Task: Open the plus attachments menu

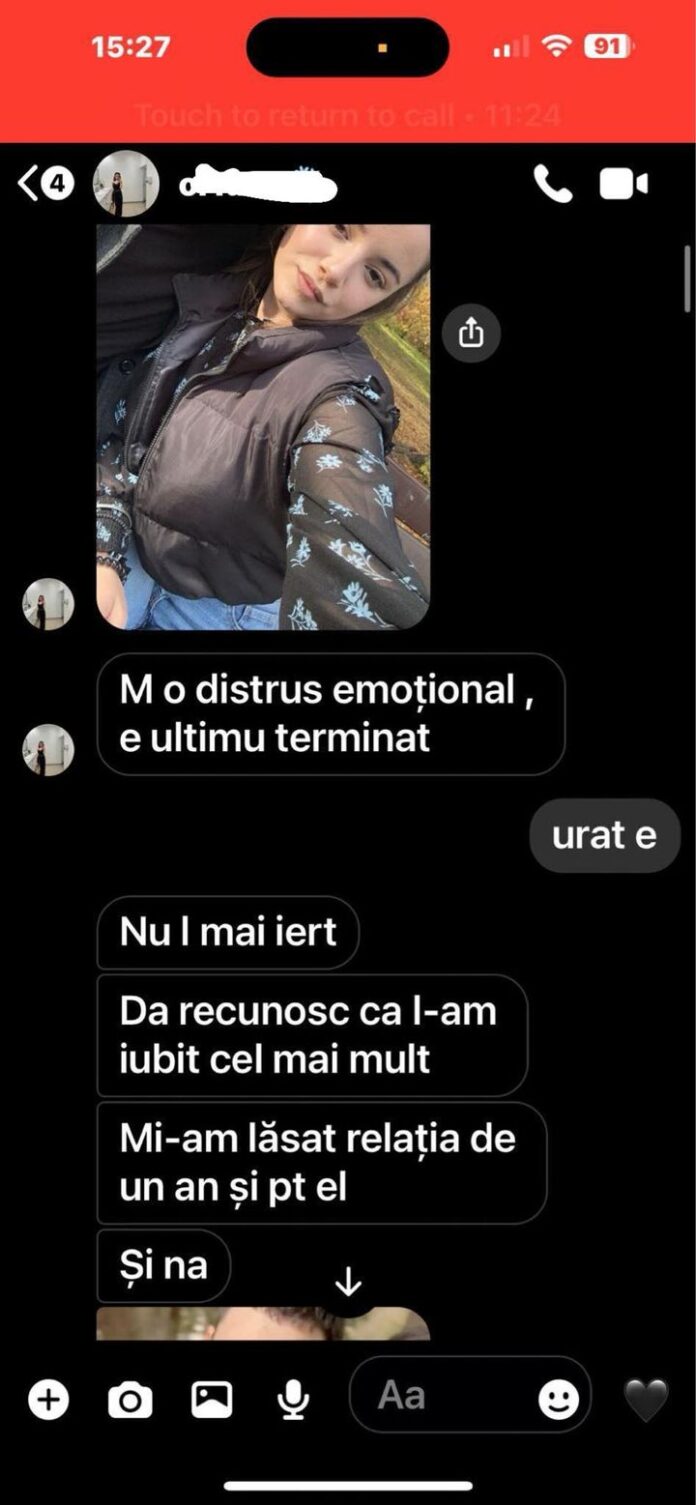Action: tap(48, 1399)
